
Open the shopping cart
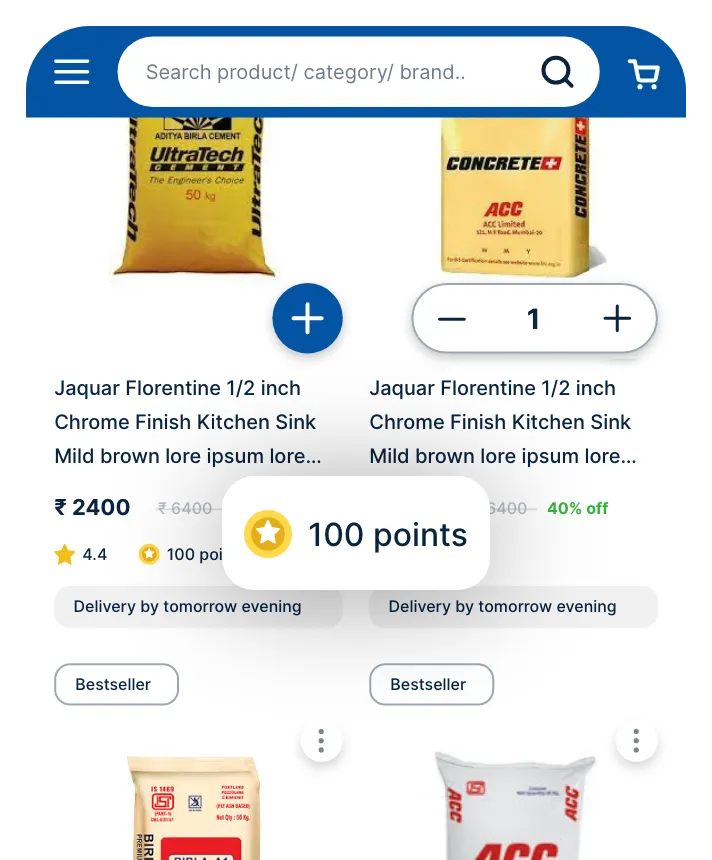point(644,73)
